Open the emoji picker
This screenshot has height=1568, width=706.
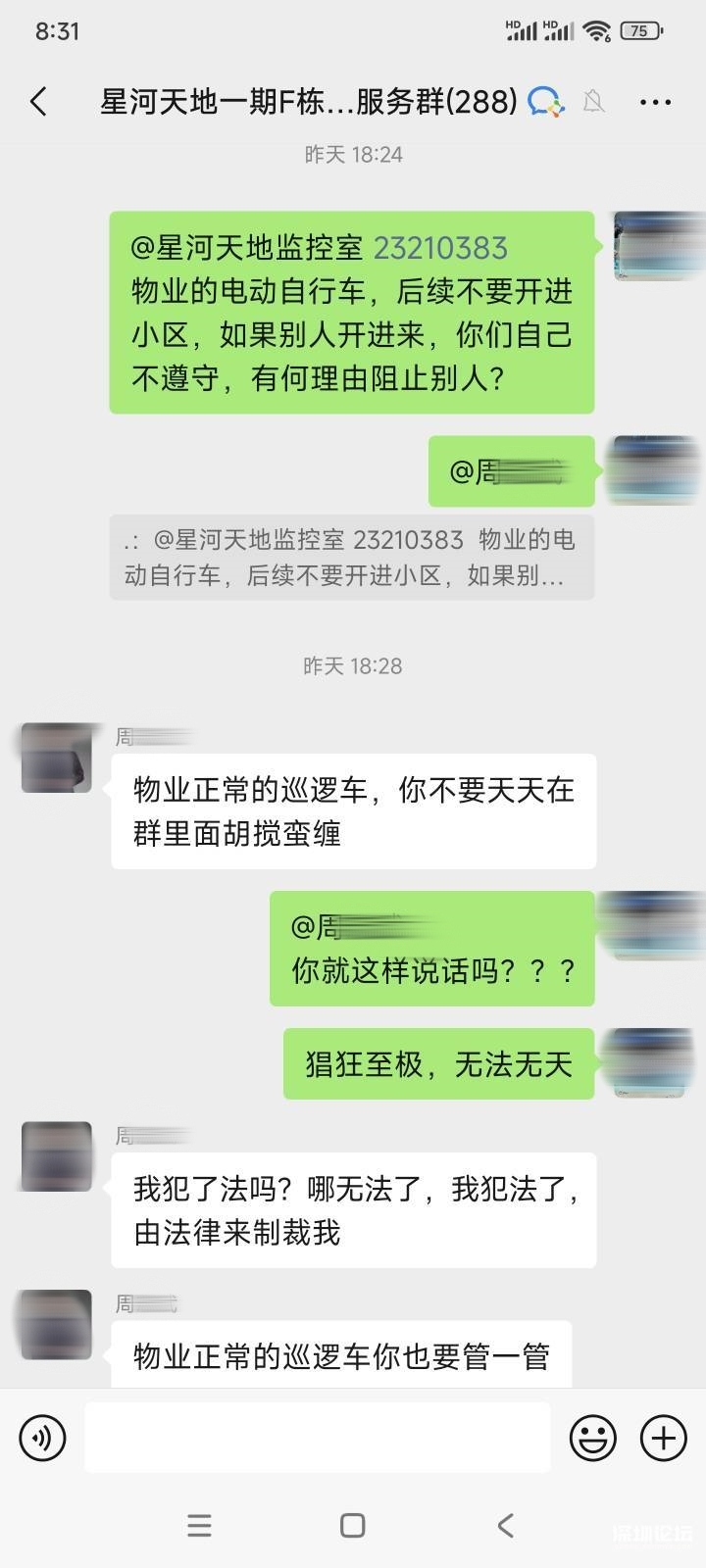point(593,1438)
